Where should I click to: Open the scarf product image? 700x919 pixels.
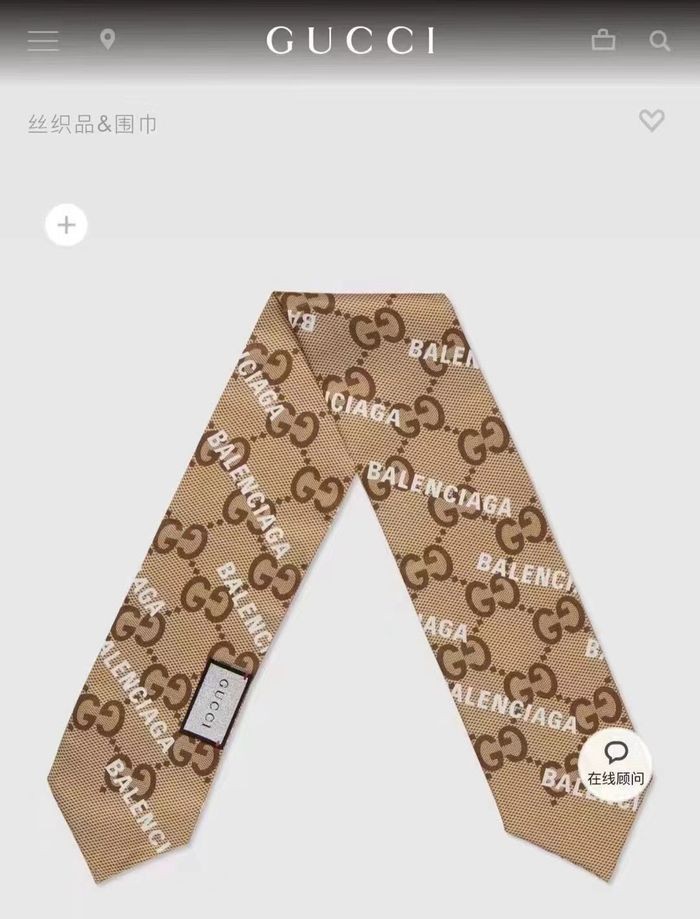[350, 580]
